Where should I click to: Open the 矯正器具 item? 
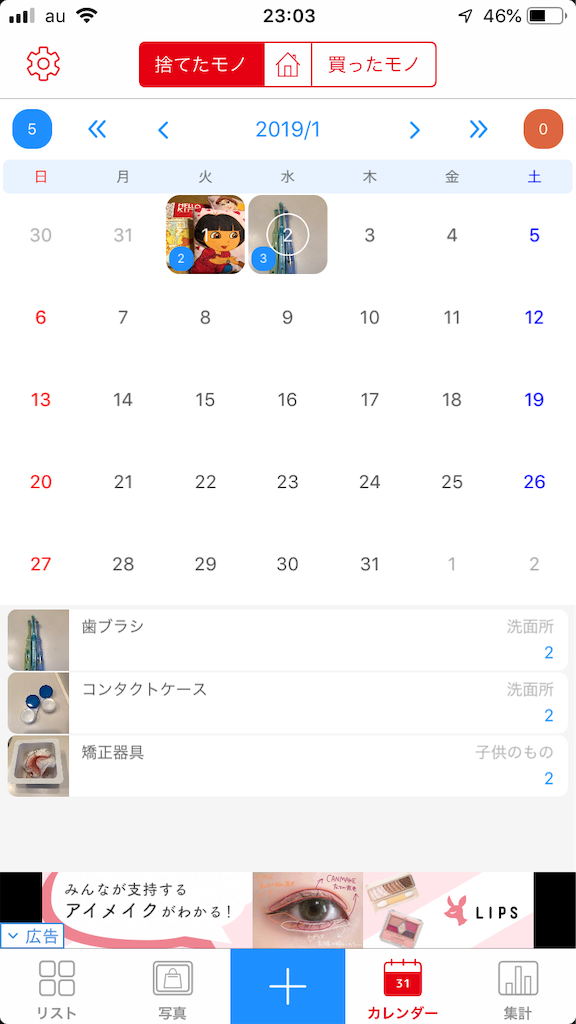pos(288,766)
